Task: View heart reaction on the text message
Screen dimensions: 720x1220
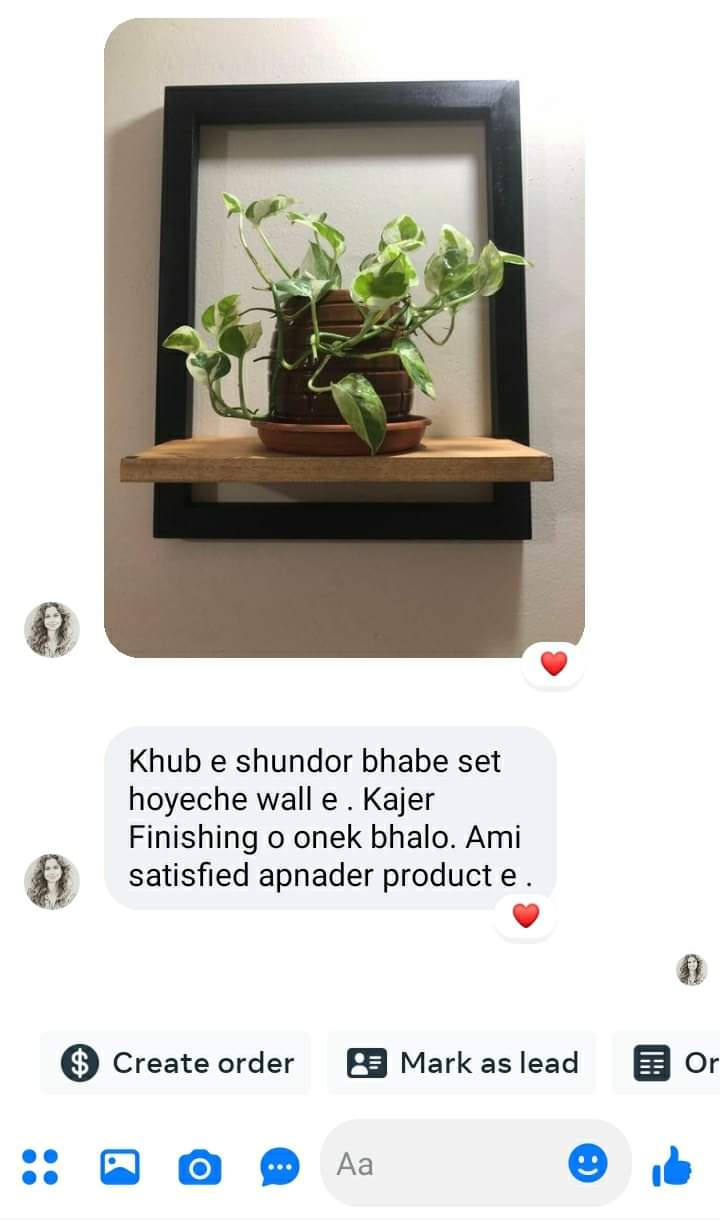Action: pos(526,916)
